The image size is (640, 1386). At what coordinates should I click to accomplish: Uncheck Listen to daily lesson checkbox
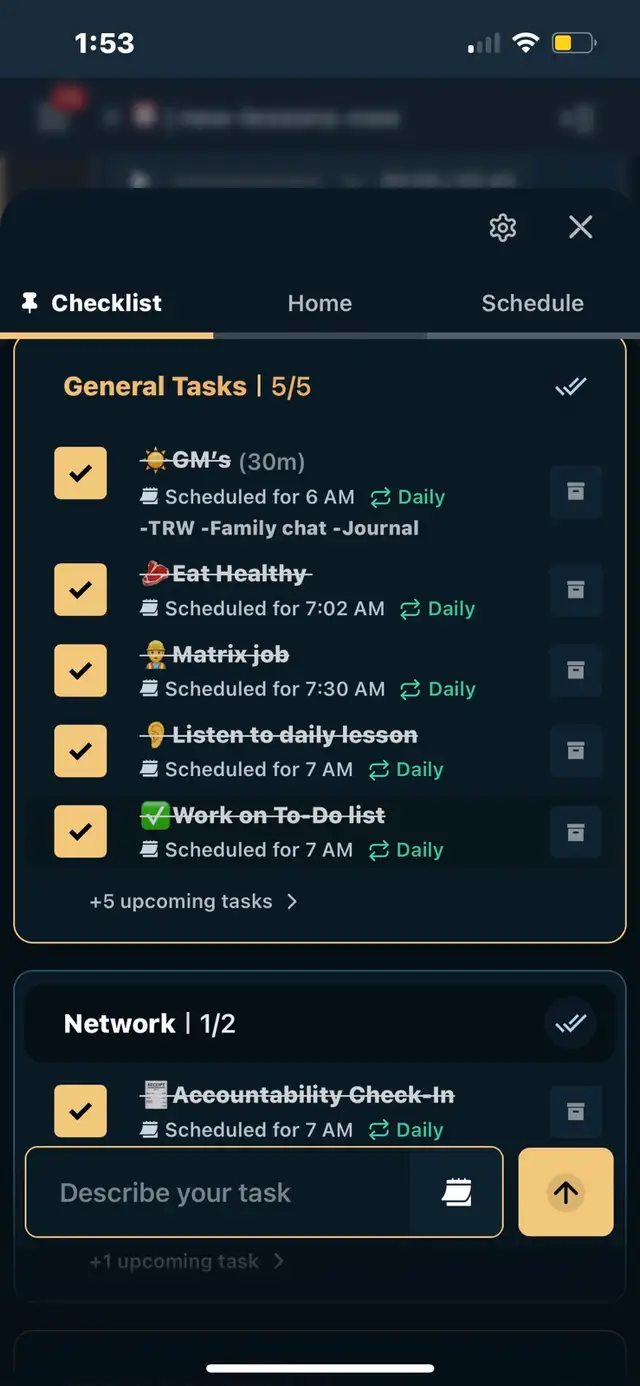[80, 751]
